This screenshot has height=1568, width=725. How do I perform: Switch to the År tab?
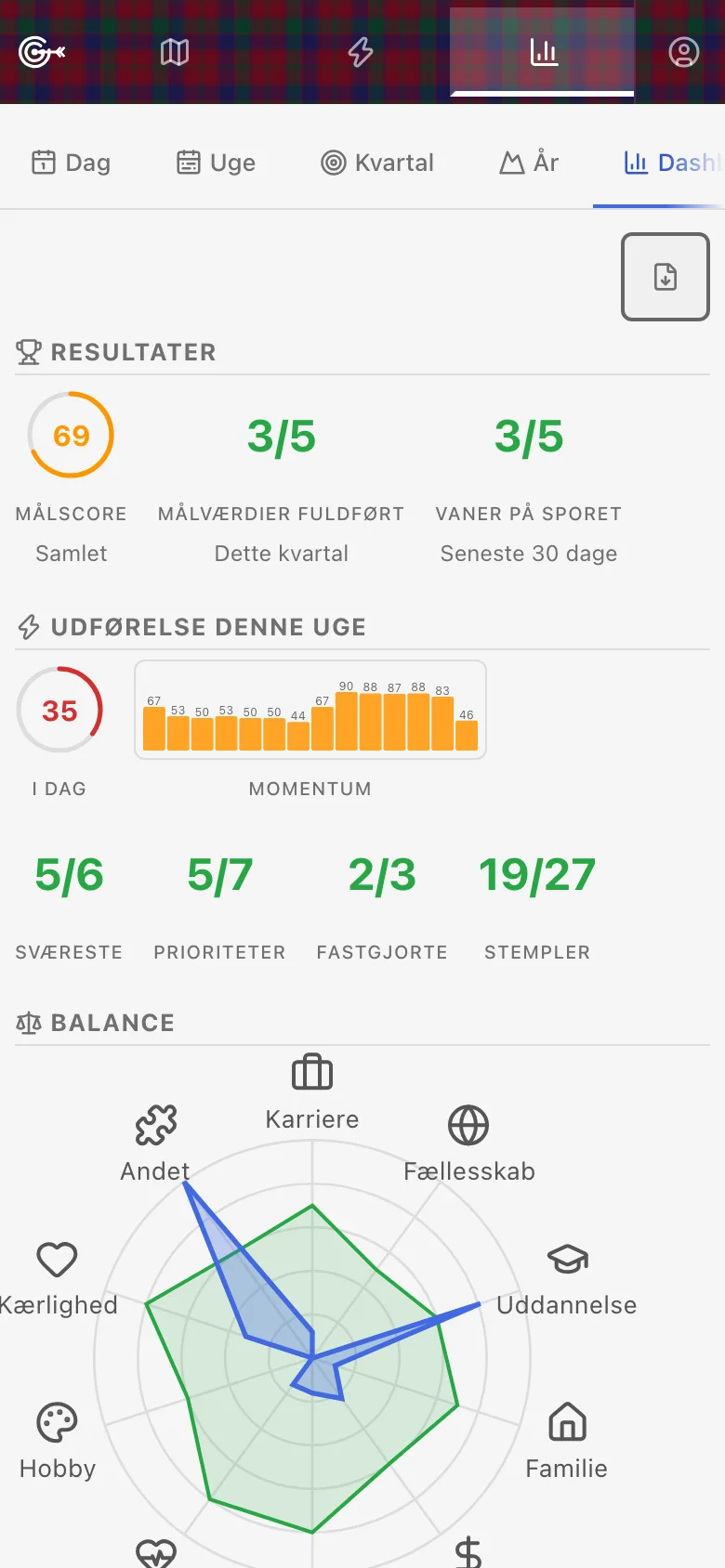click(529, 163)
